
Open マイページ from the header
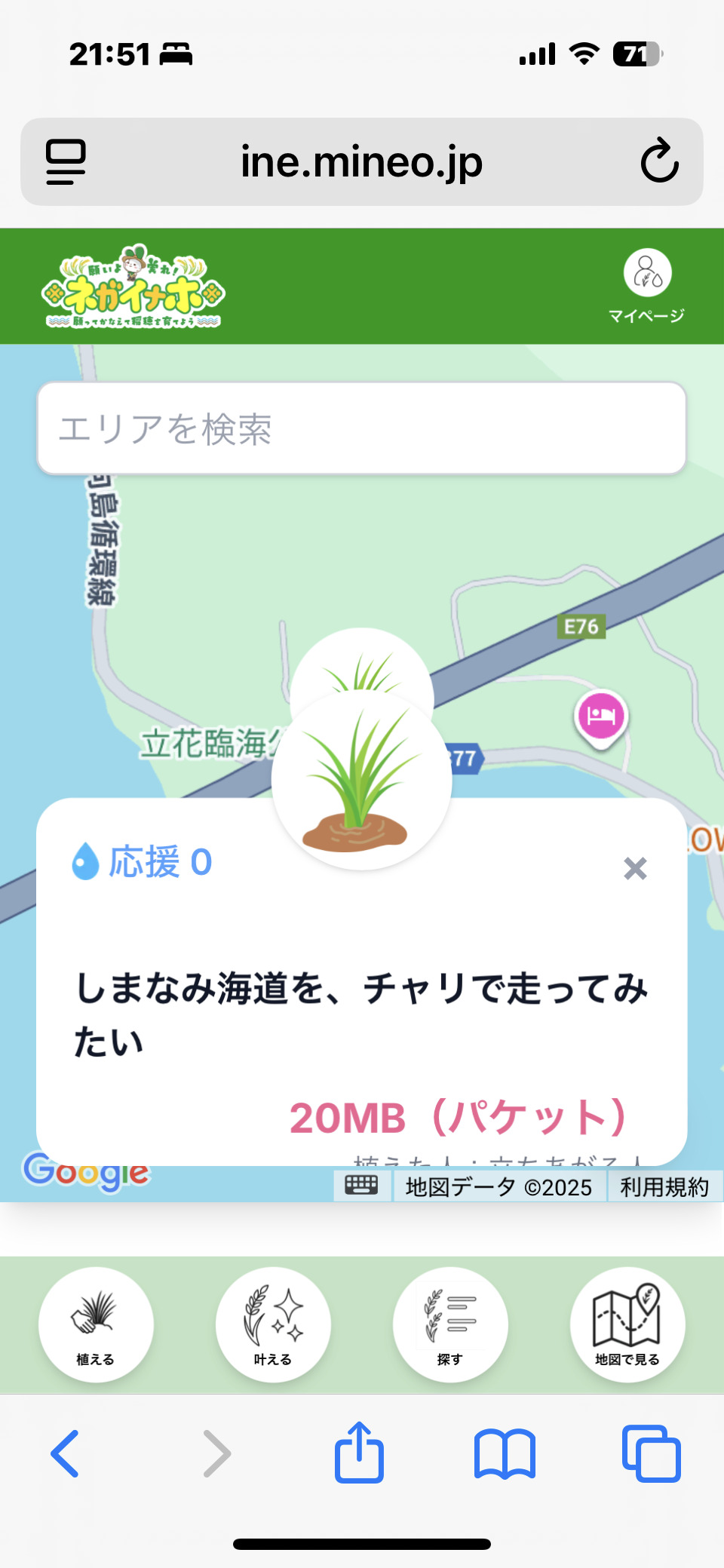click(x=647, y=285)
